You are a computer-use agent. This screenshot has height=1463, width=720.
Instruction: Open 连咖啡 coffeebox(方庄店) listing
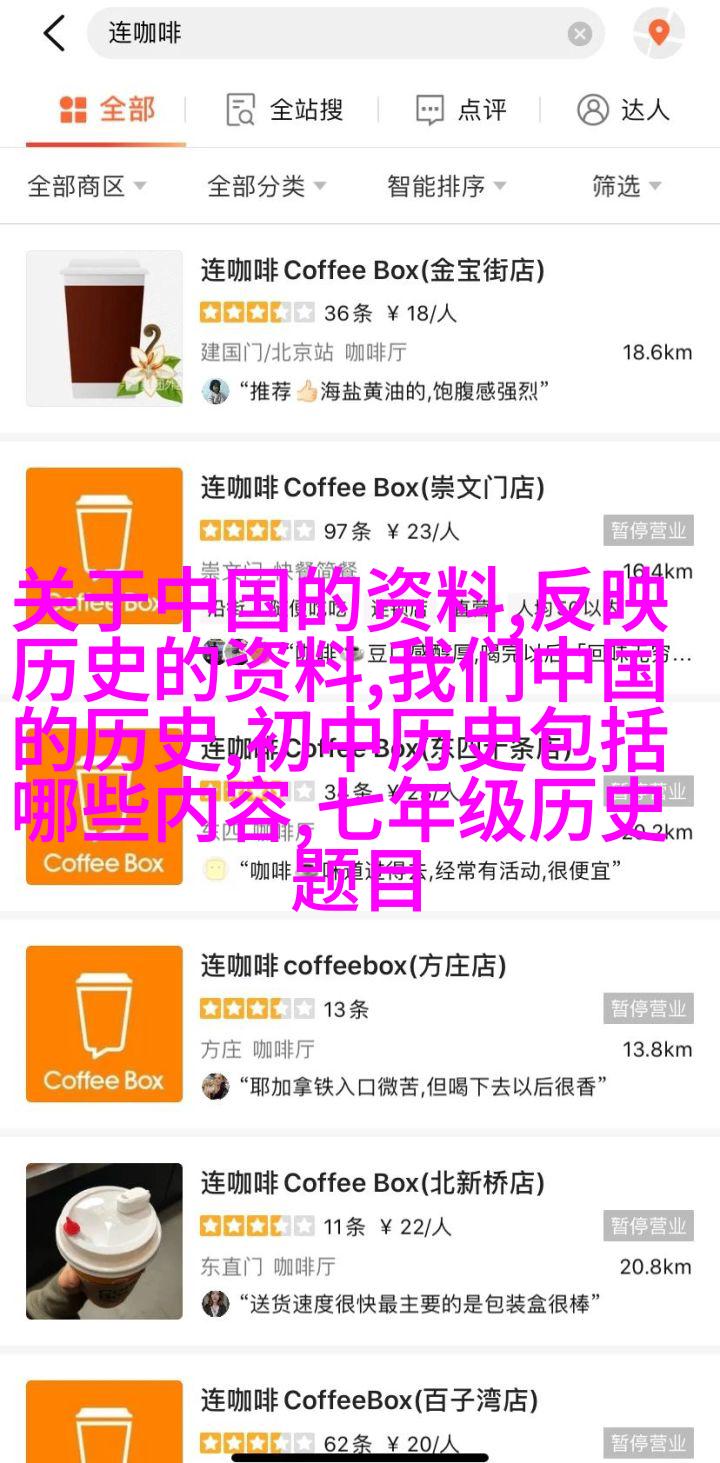(353, 966)
